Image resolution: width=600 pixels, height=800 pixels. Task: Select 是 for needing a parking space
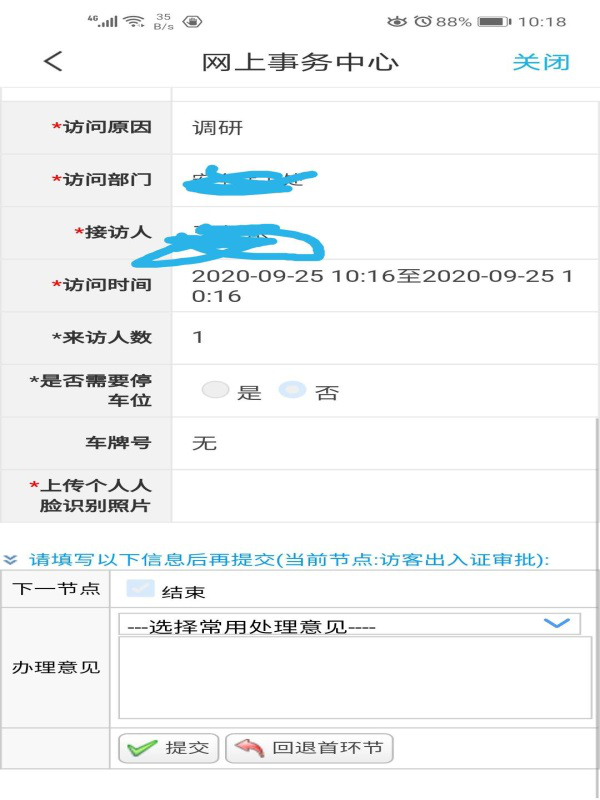pyautogui.click(x=216, y=391)
